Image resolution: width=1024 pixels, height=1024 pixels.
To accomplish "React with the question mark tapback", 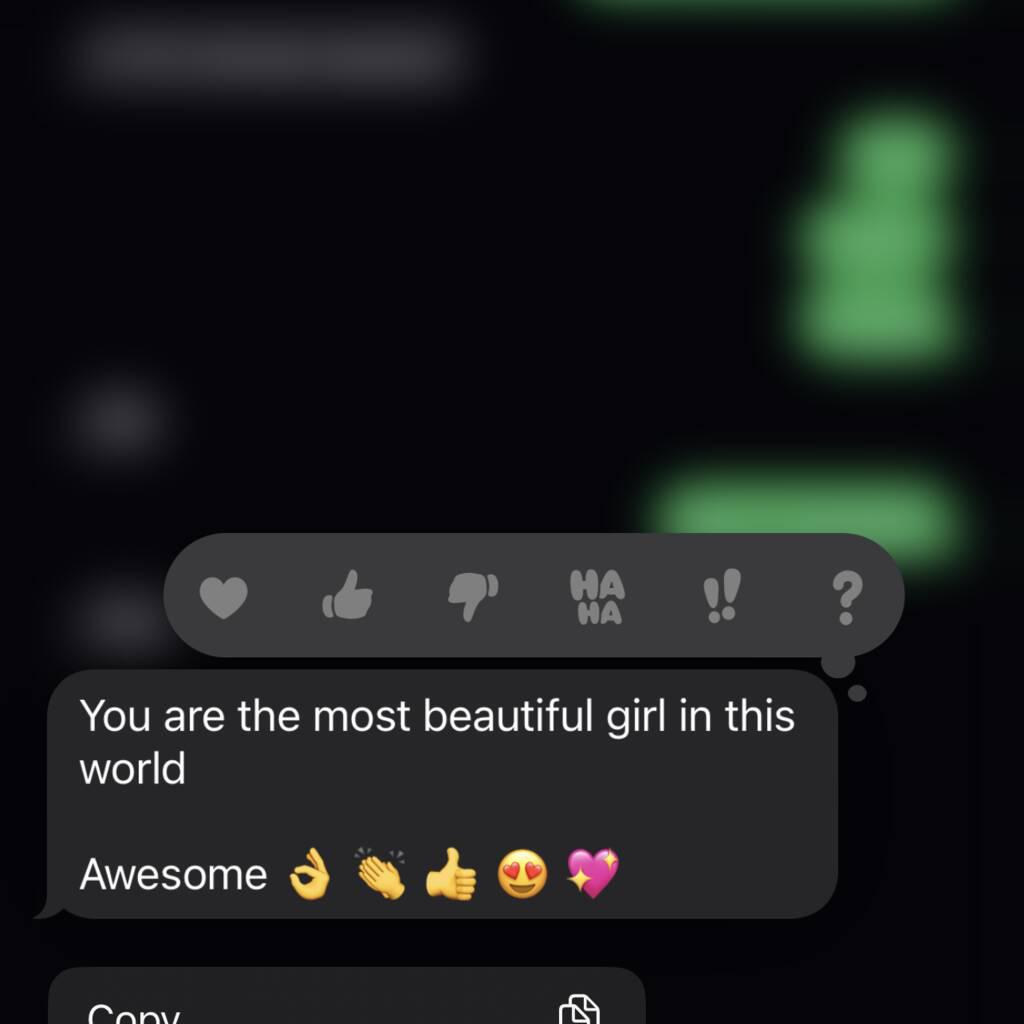I will click(x=846, y=598).
